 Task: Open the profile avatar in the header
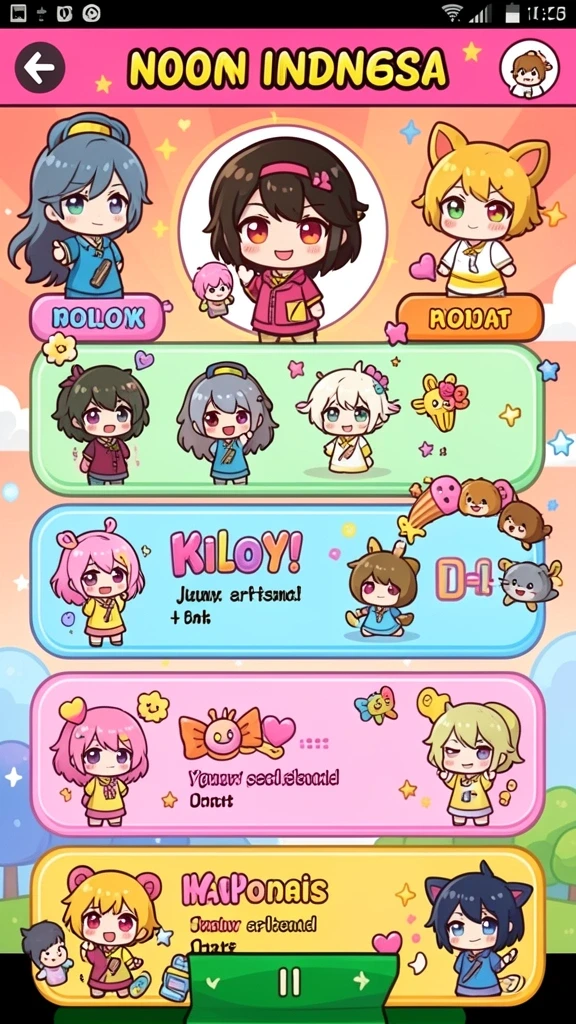tap(529, 69)
